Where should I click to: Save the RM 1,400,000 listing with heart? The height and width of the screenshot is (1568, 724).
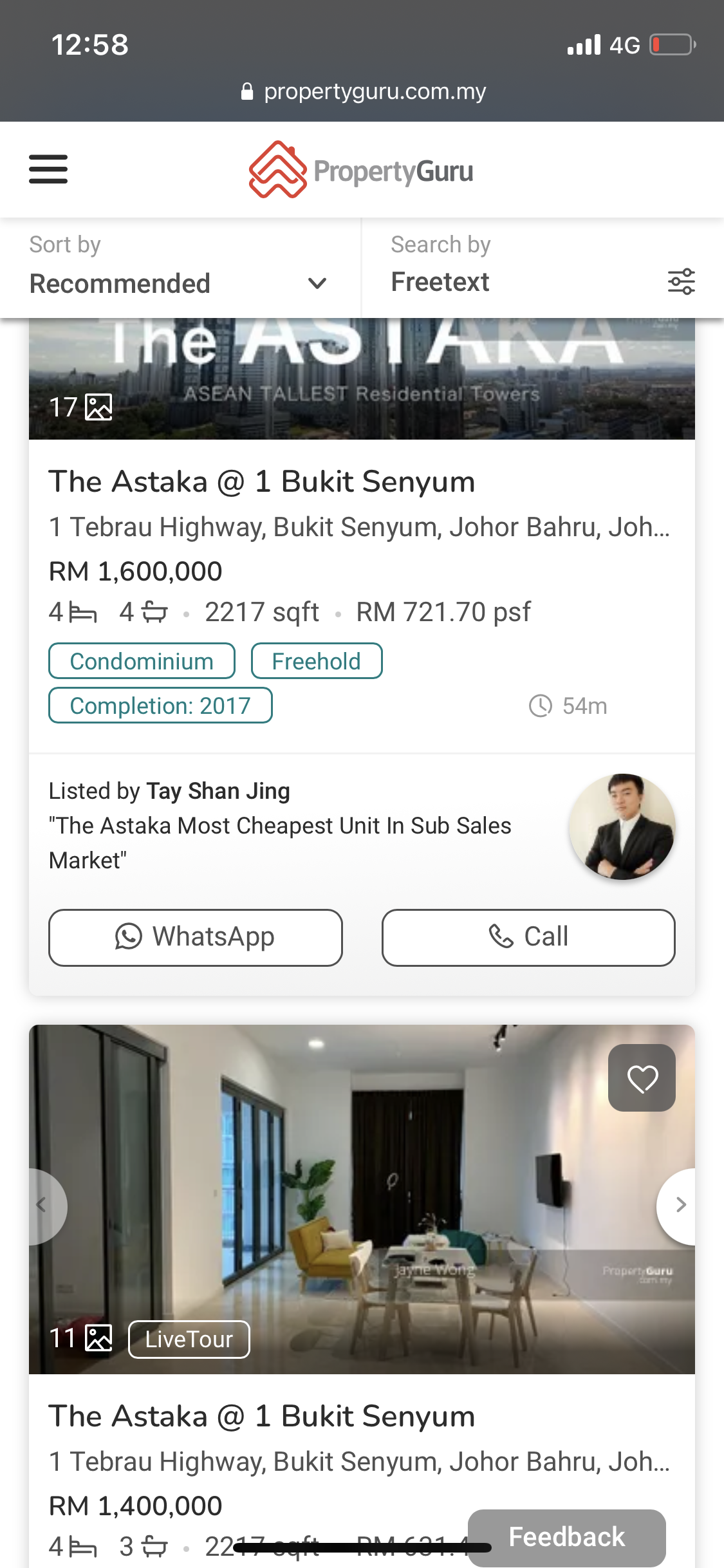click(642, 1078)
